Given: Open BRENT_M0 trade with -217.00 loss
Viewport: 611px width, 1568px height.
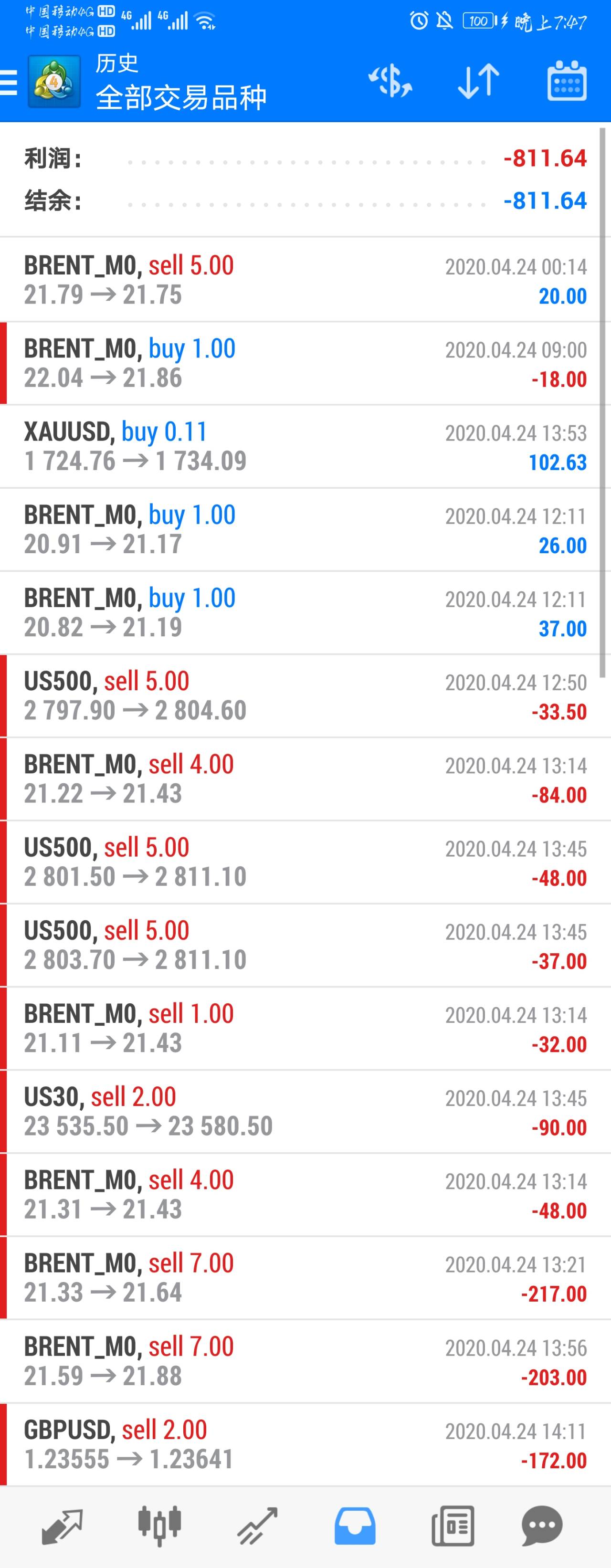Looking at the screenshot, I should 304,1278.
